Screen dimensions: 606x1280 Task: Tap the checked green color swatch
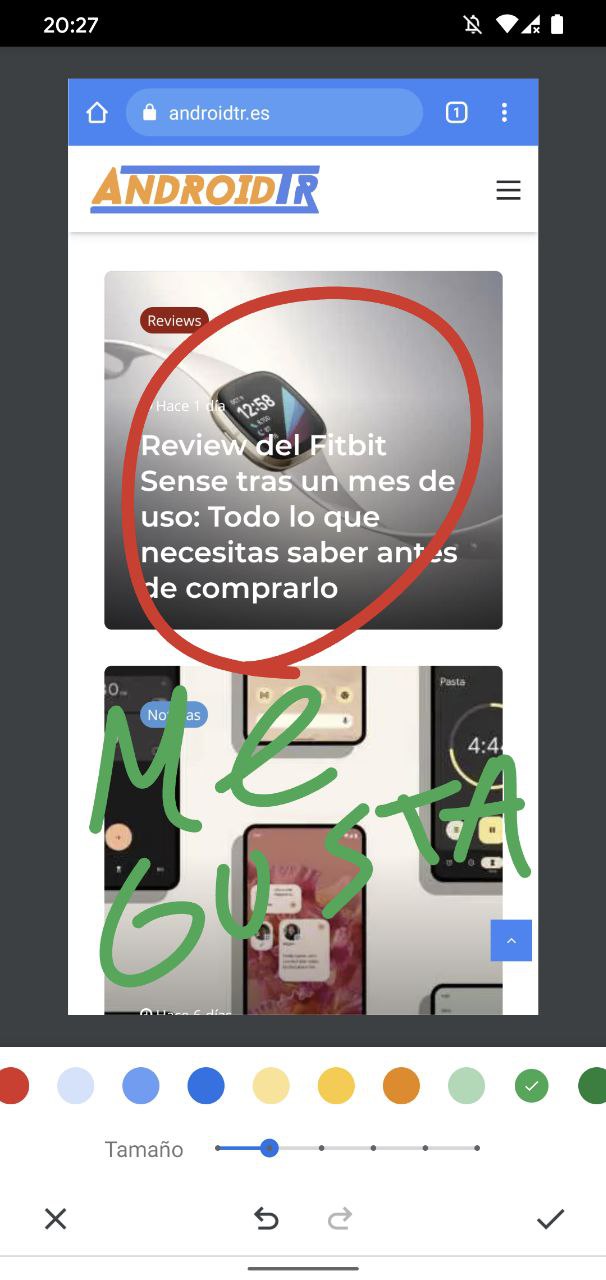click(531, 1085)
